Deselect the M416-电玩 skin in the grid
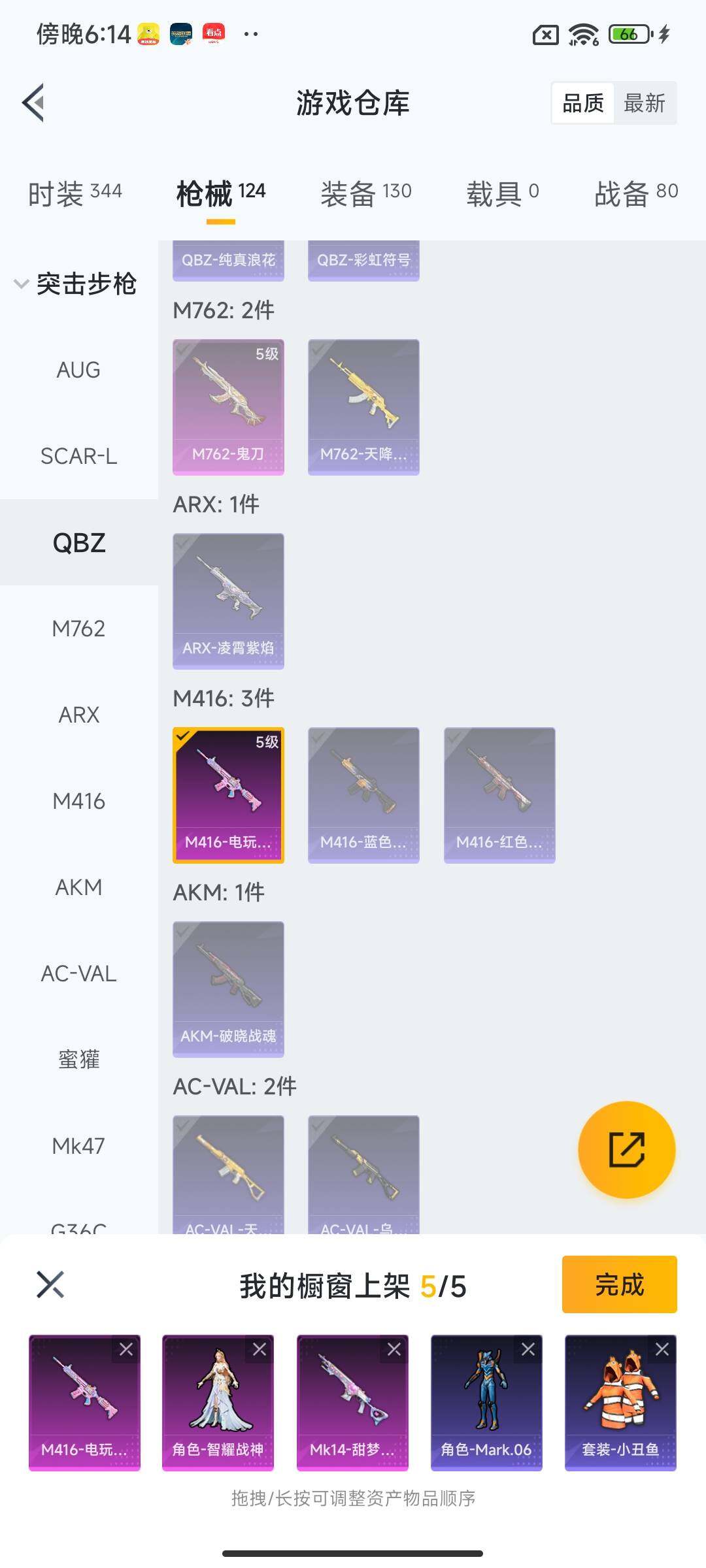Image resolution: width=706 pixels, height=1568 pixels. click(228, 794)
